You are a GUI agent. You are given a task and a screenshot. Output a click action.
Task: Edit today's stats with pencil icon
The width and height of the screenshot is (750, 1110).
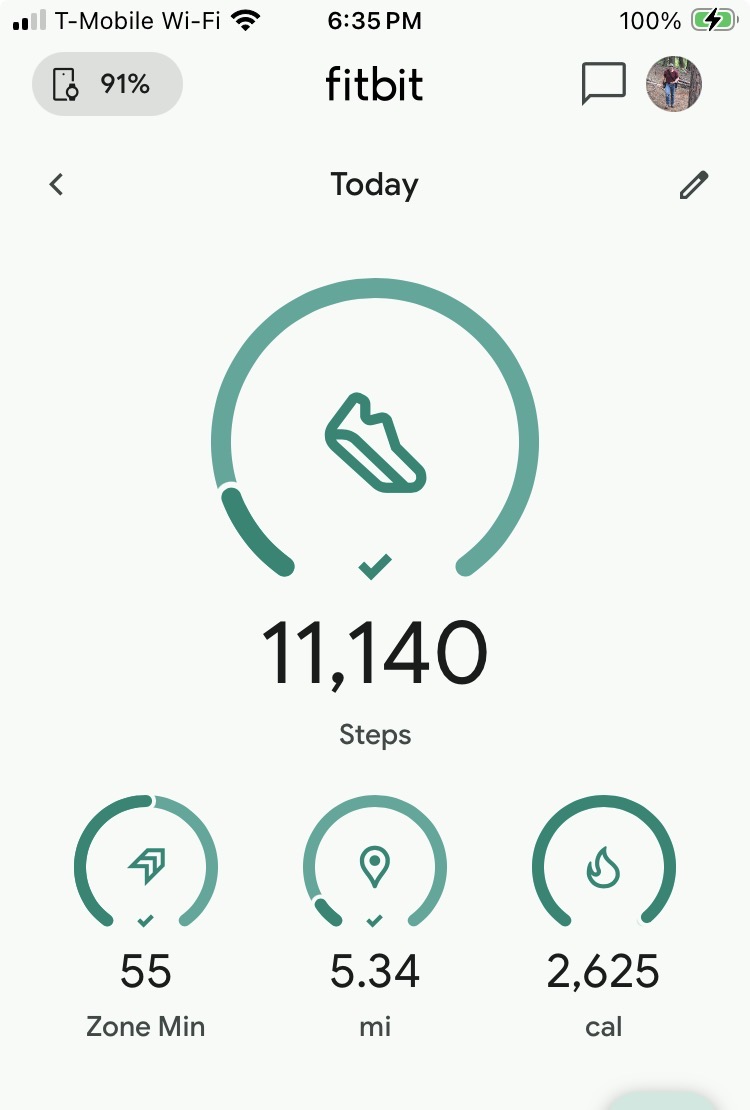[693, 185]
